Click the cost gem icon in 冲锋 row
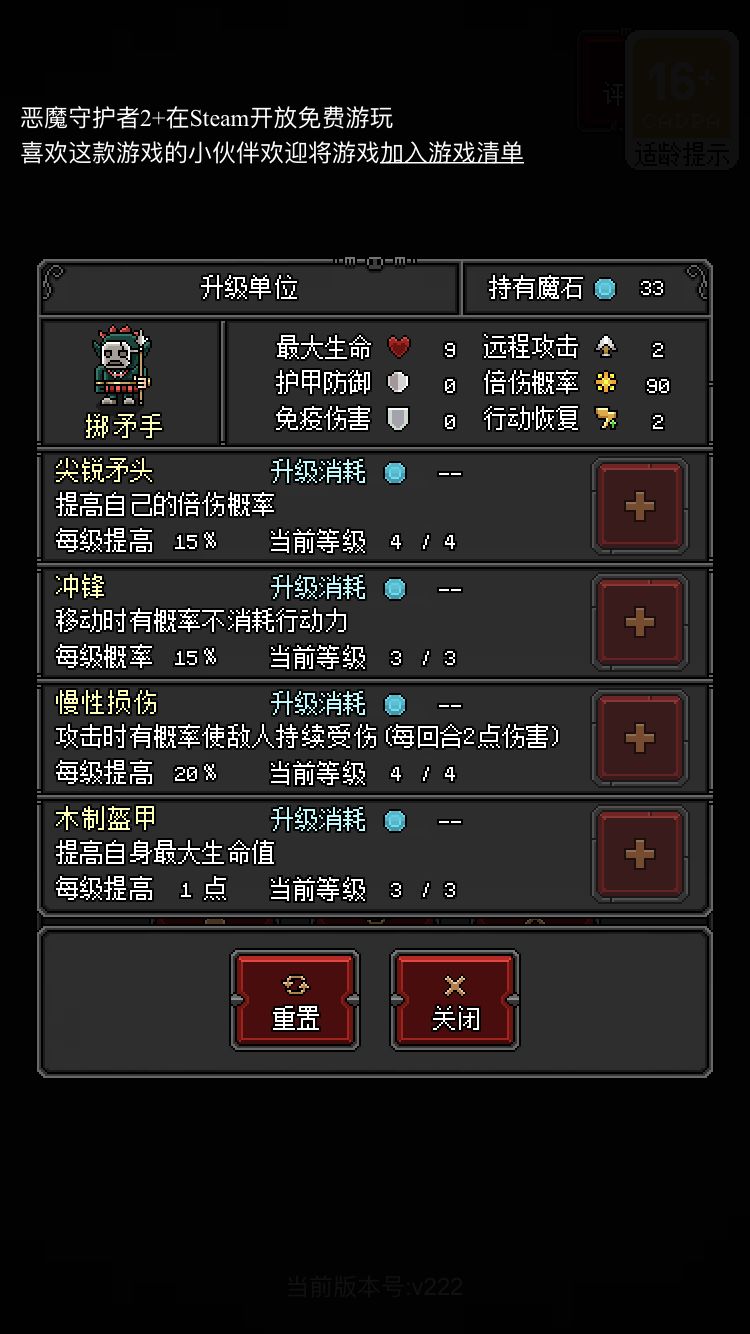 click(x=395, y=587)
